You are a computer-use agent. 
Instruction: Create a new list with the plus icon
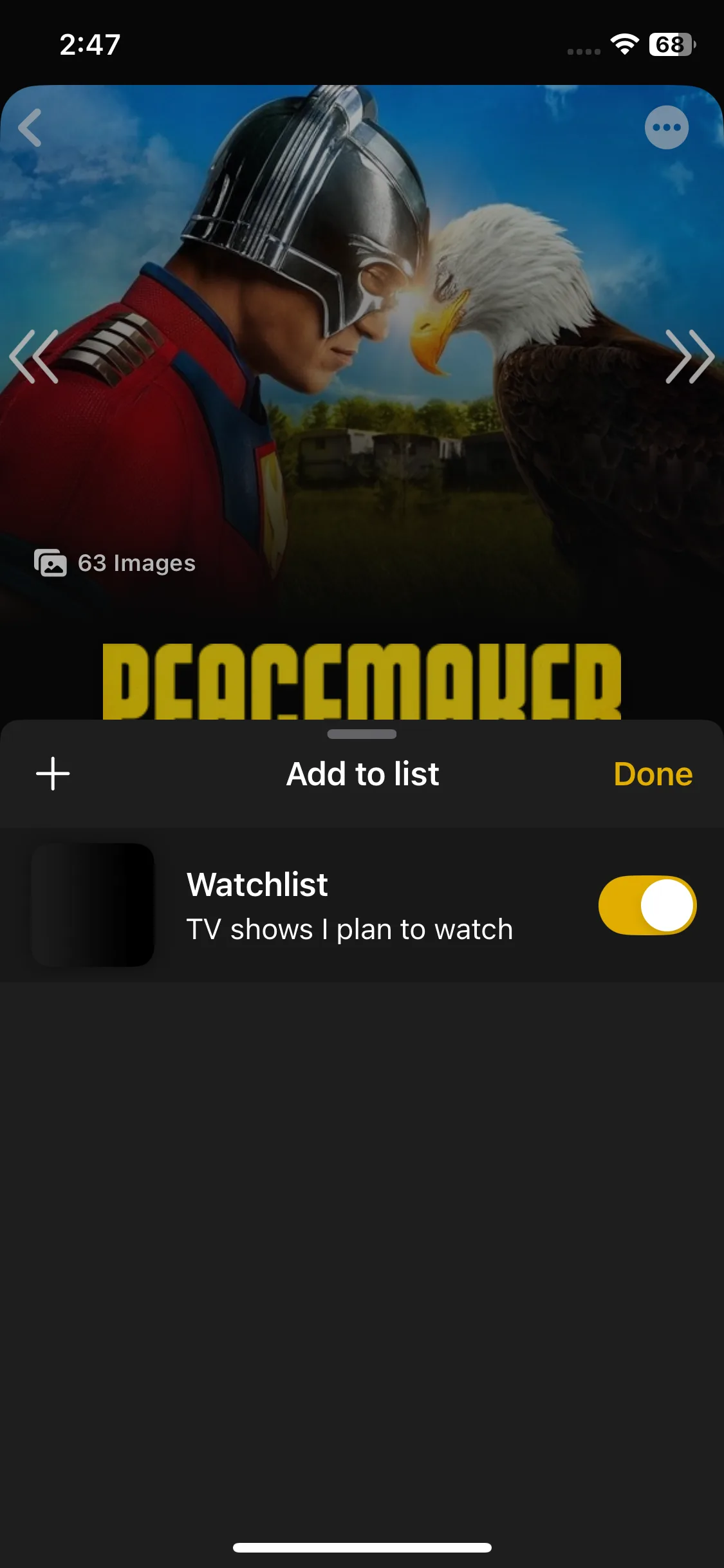(x=53, y=773)
